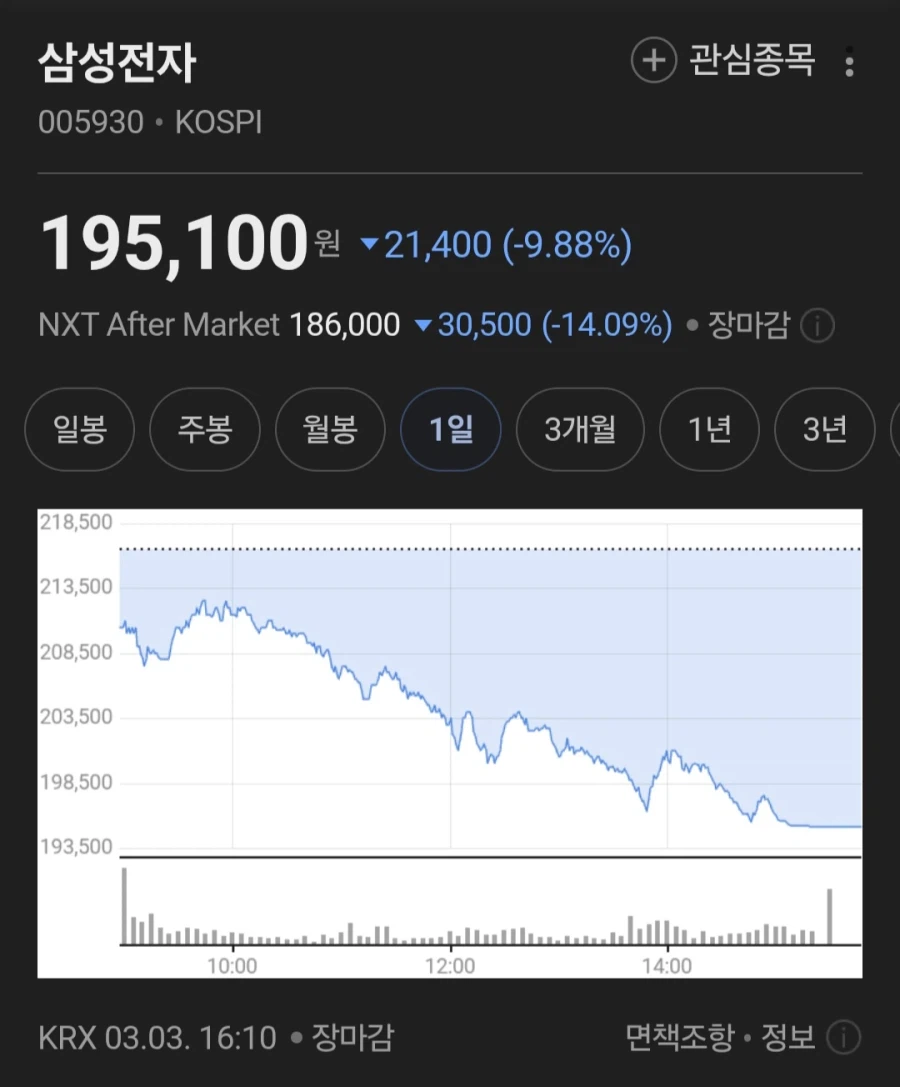Expand the KOSPI market details

click(216, 122)
